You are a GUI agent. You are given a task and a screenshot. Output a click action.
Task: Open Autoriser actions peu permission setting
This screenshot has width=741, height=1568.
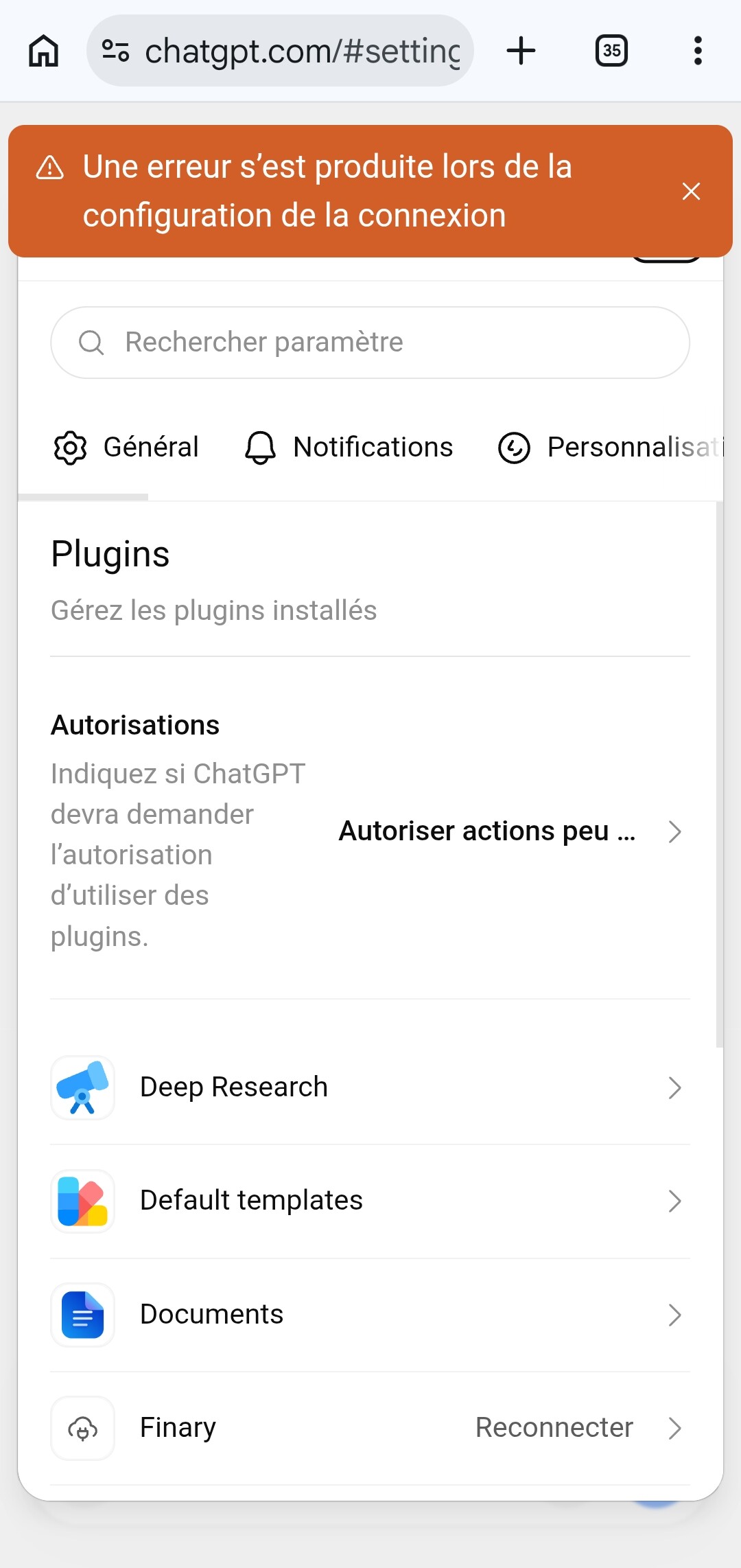510,831
